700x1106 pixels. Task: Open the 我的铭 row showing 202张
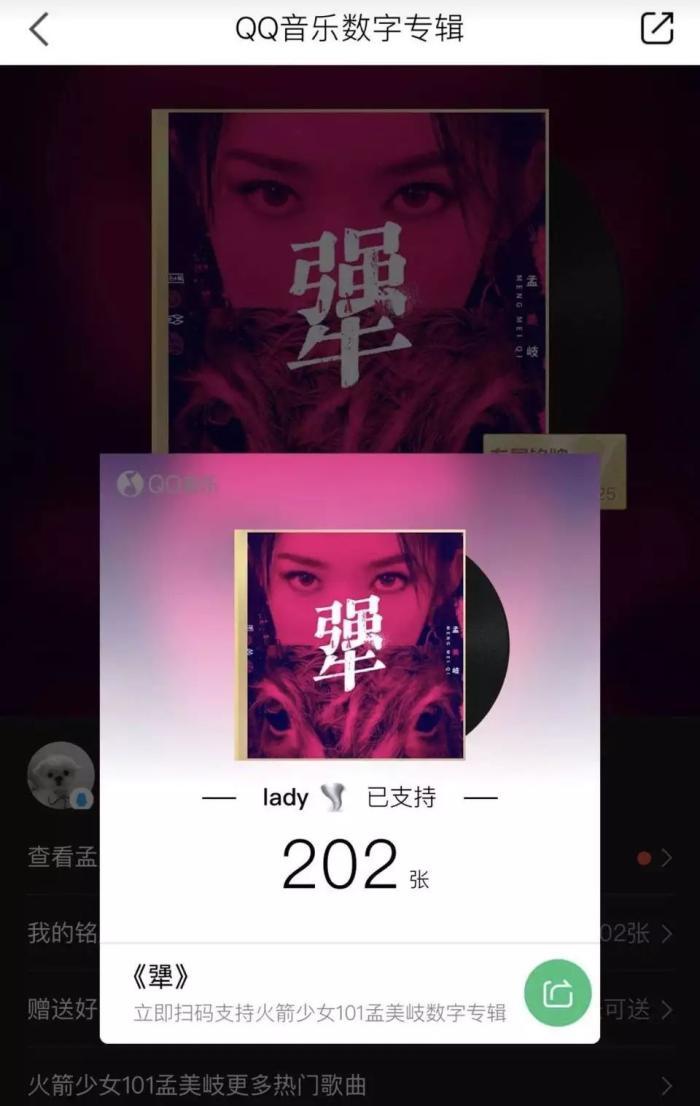pos(62,933)
